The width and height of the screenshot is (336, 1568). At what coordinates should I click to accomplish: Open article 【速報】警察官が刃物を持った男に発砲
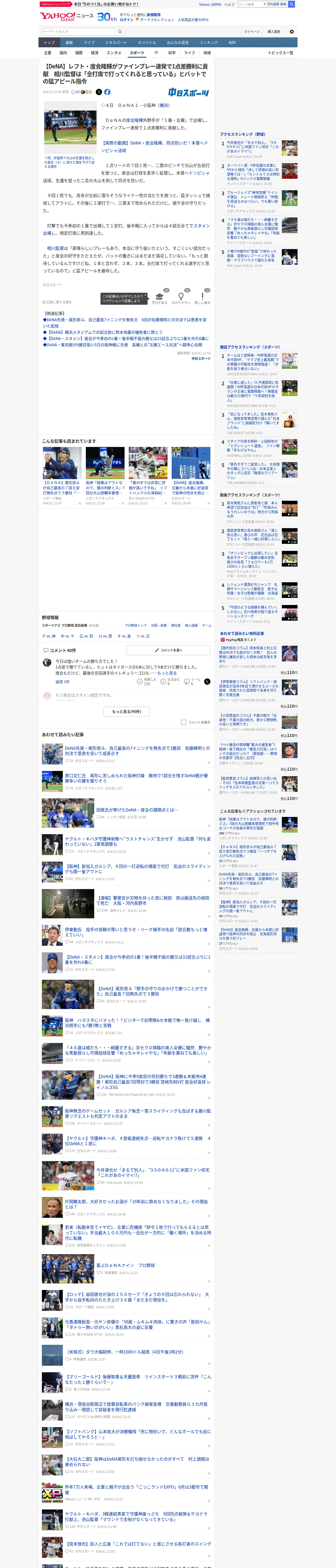click(x=153, y=900)
